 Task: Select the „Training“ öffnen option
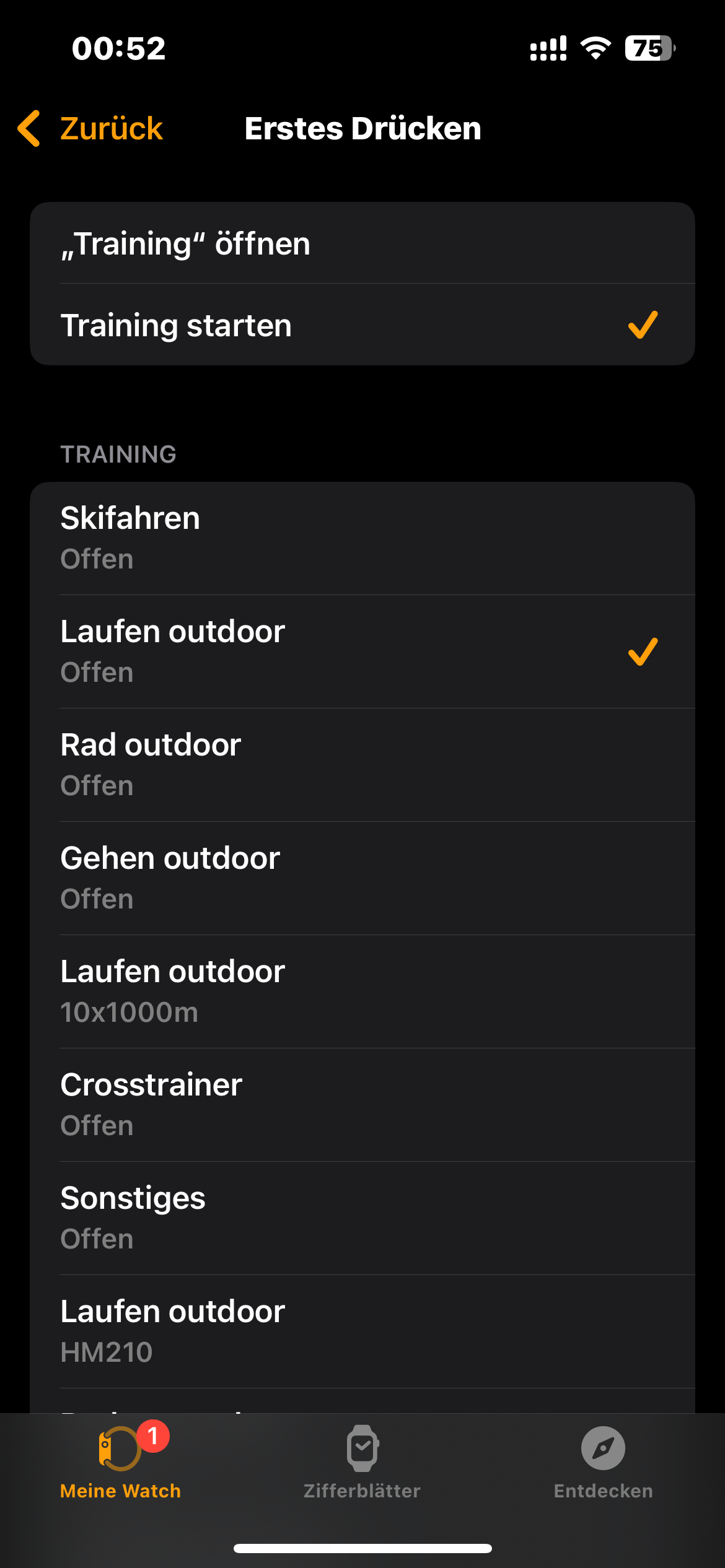point(362,243)
